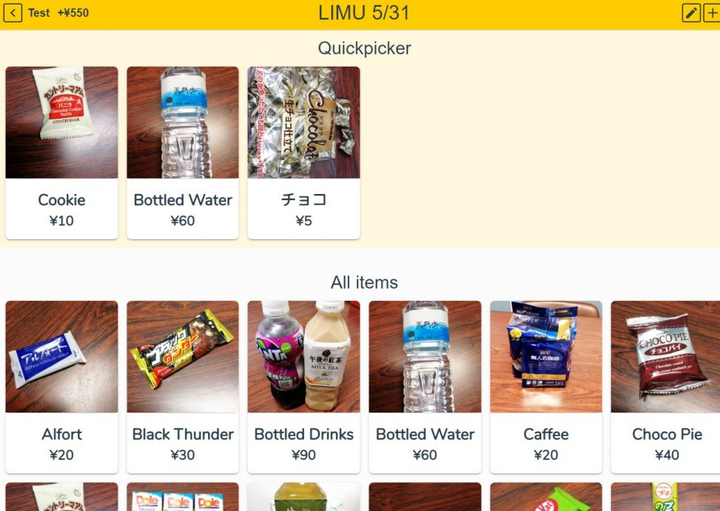Viewport: 720px width, 511px height.
Task: Open the Black Thunder item
Action: pos(183,386)
